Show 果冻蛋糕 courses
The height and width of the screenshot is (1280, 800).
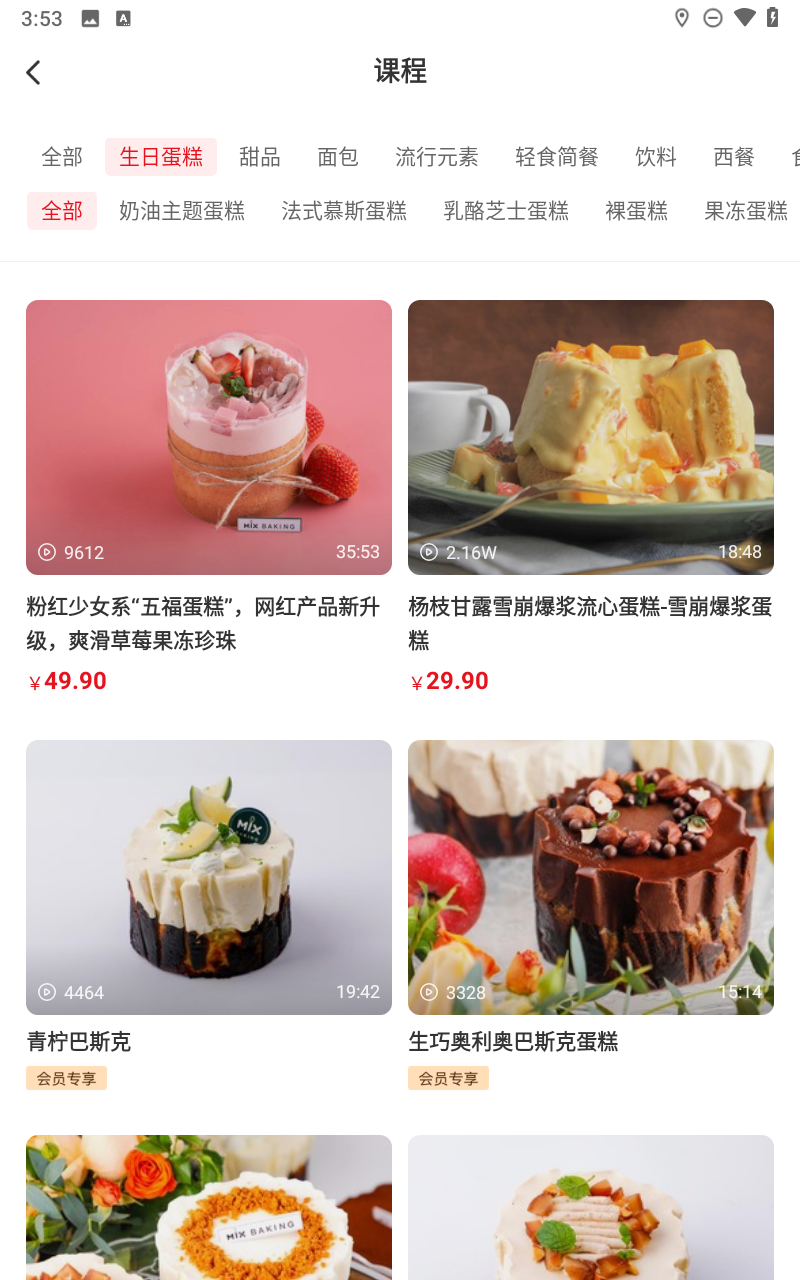(746, 211)
